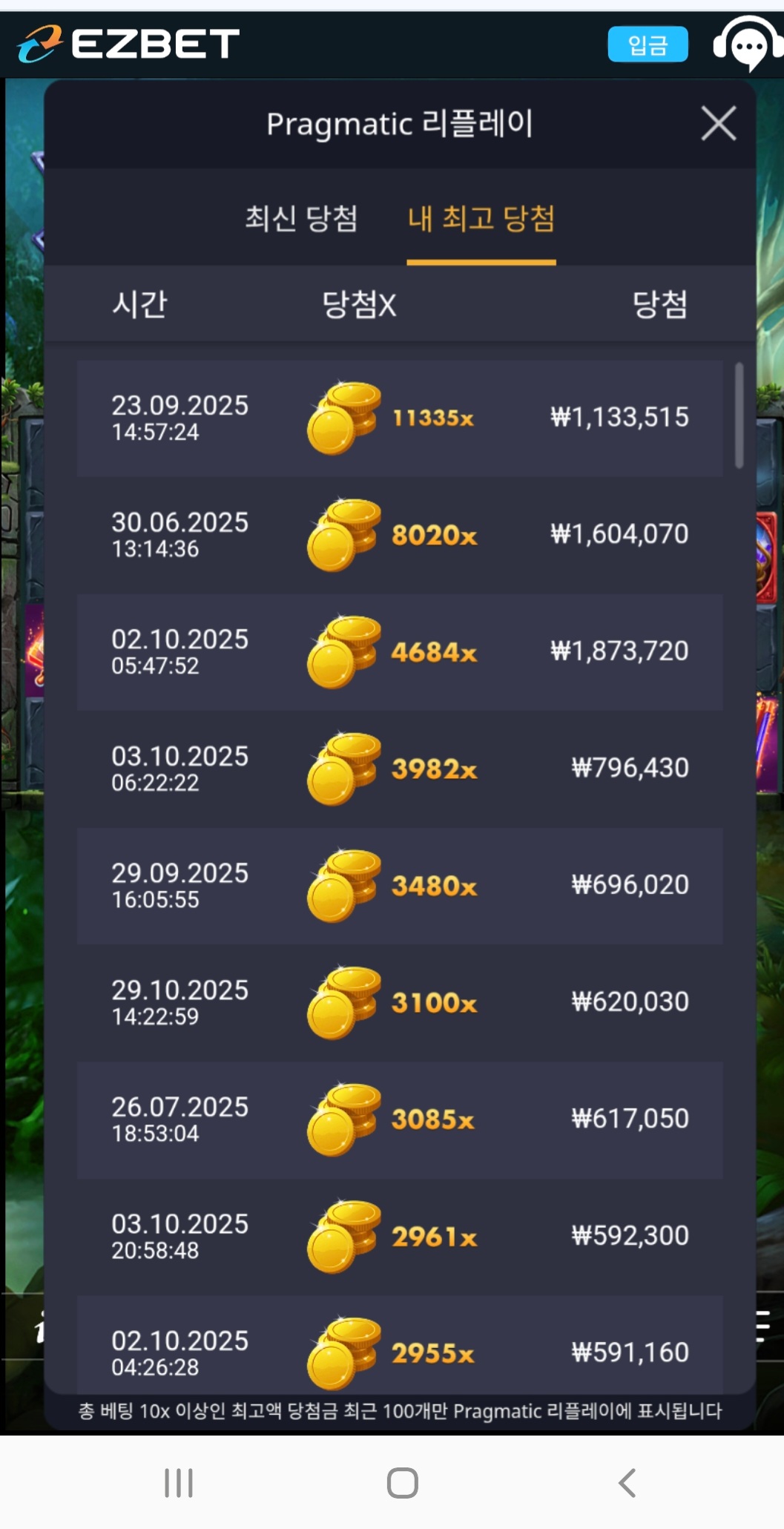View the 2961x win replay

pyautogui.click(x=400, y=1236)
